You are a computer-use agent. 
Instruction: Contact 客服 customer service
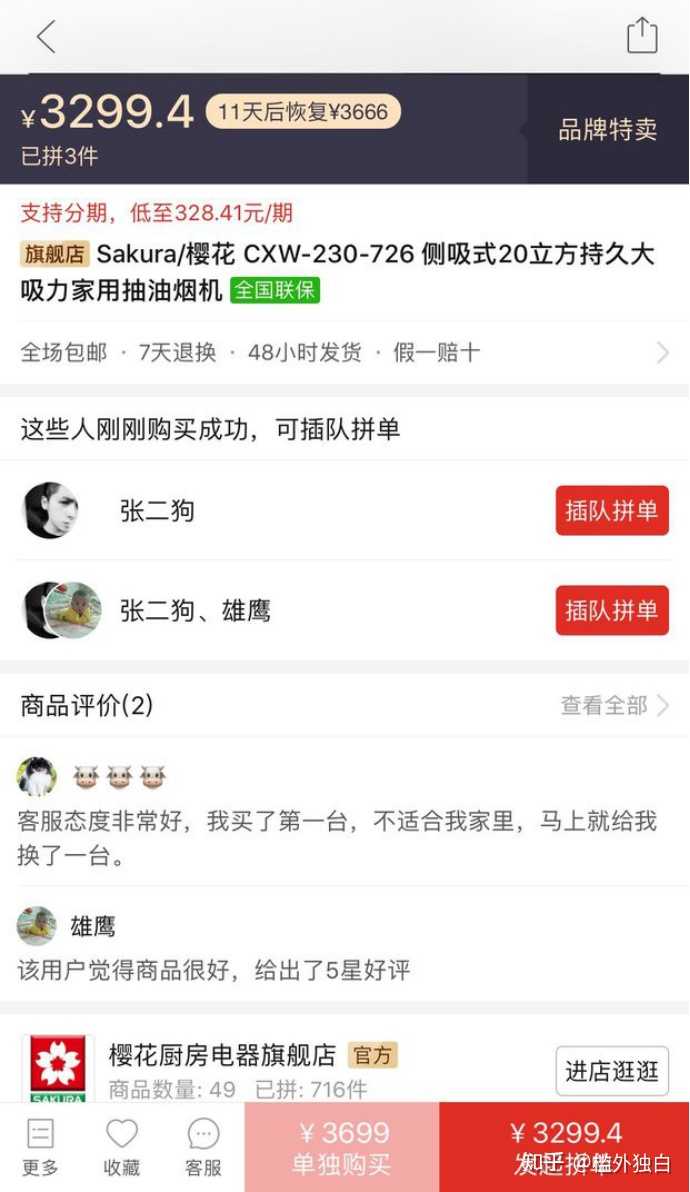[x=203, y=1147]
